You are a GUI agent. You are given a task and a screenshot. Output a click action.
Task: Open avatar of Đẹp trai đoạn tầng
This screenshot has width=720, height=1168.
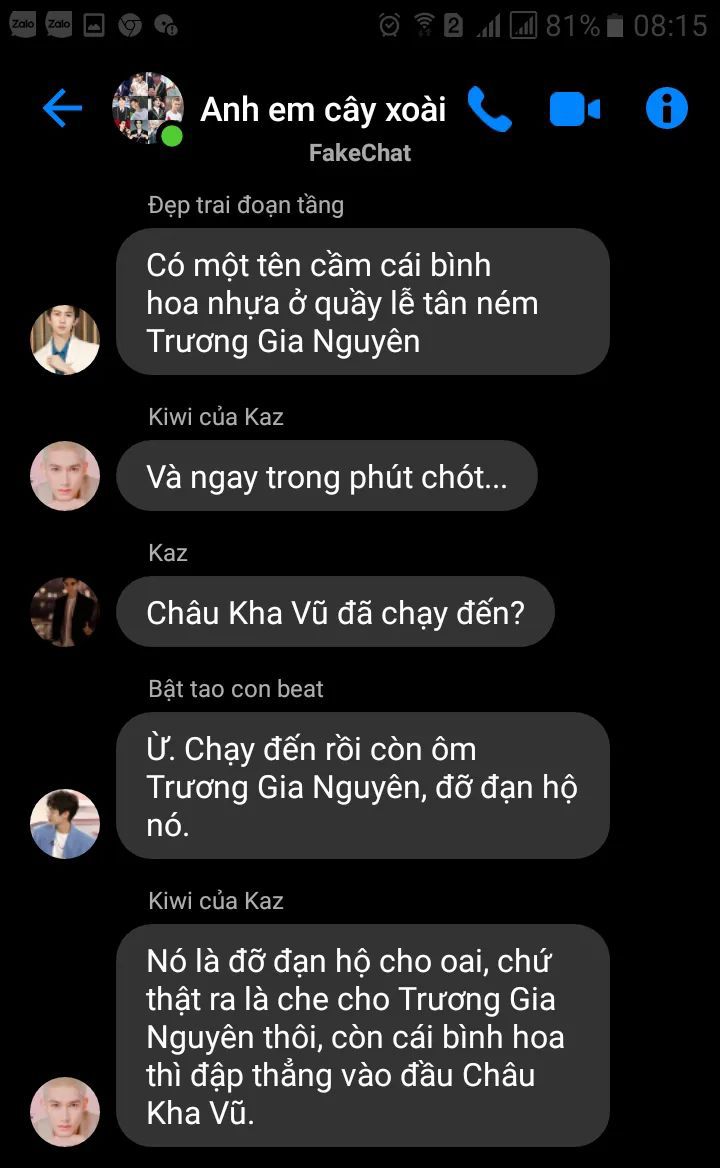[x=65, y=340]
